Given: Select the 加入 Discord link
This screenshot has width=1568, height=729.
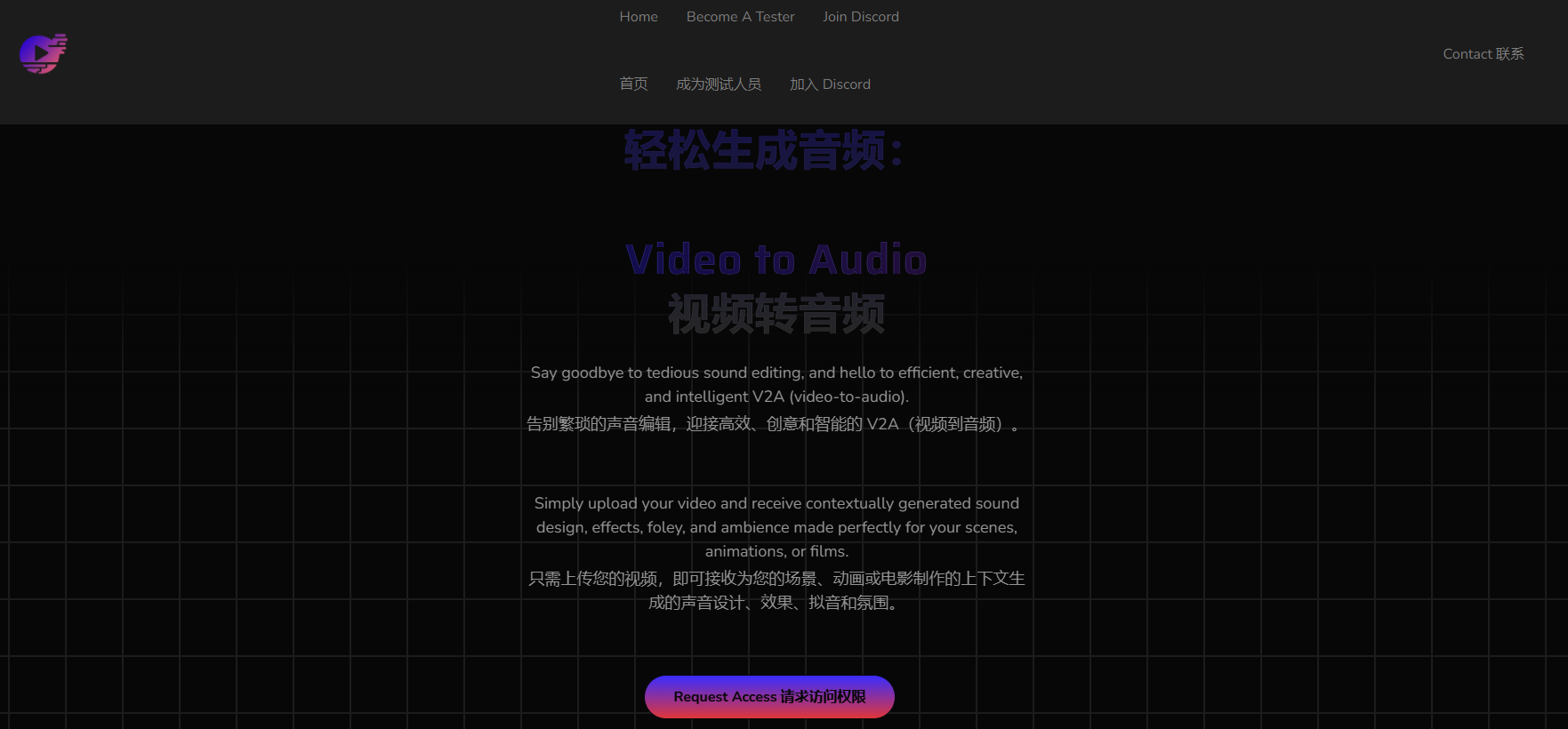Looking at the screenshot, I should point(830,84).
